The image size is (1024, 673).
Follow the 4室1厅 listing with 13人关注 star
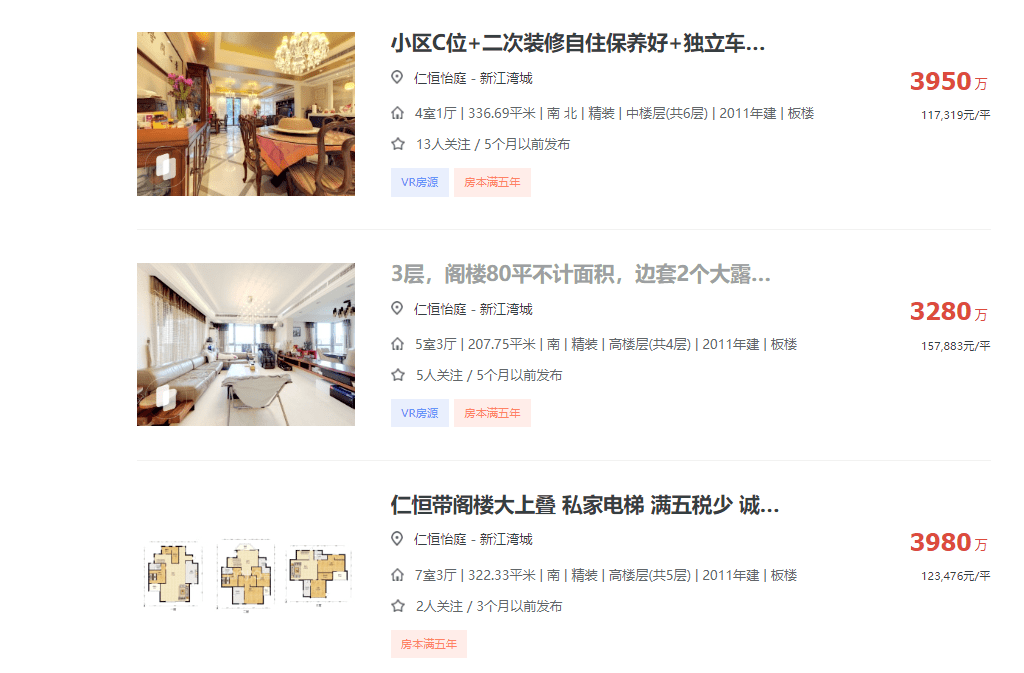398,144
